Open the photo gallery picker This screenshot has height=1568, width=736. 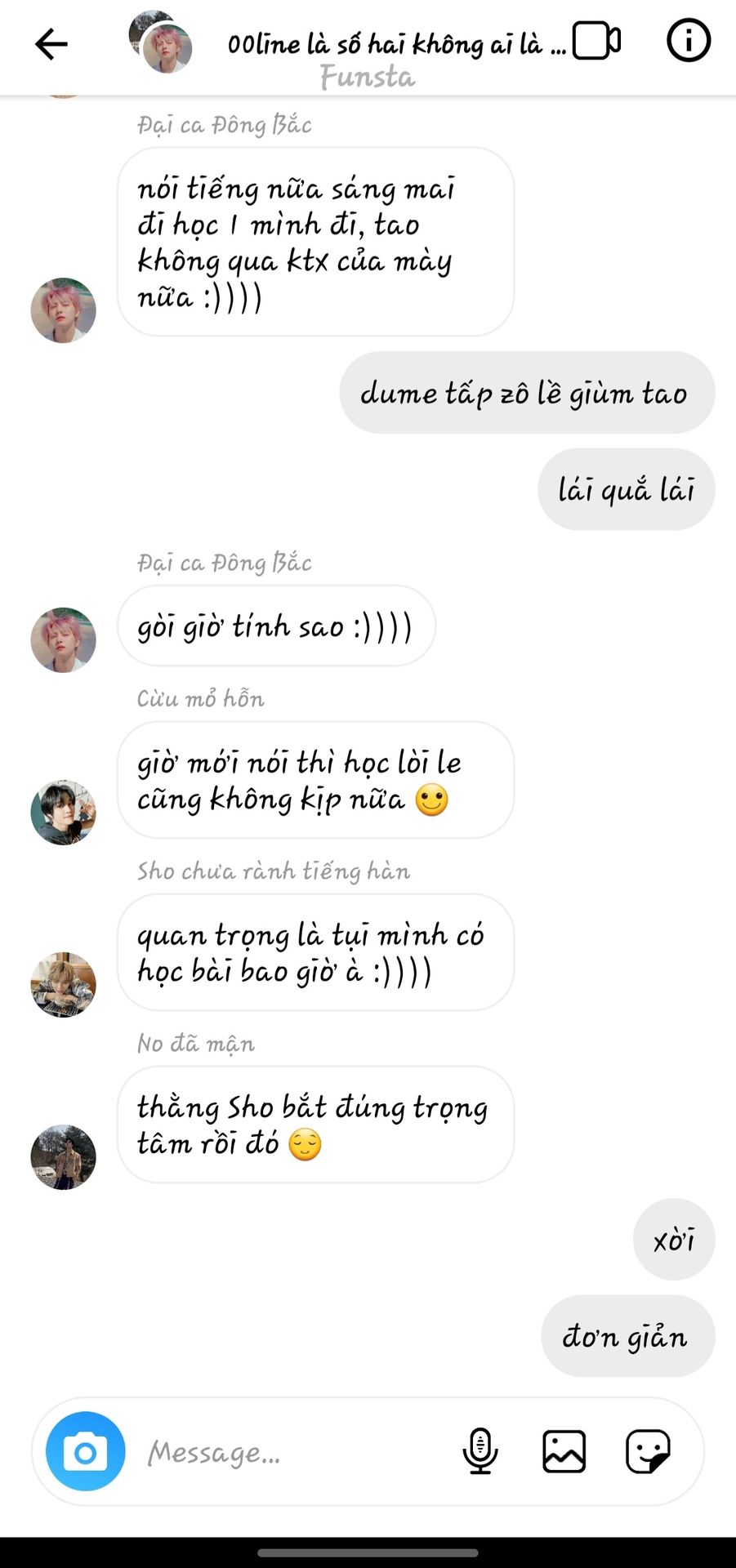[x=564, y=1451]
